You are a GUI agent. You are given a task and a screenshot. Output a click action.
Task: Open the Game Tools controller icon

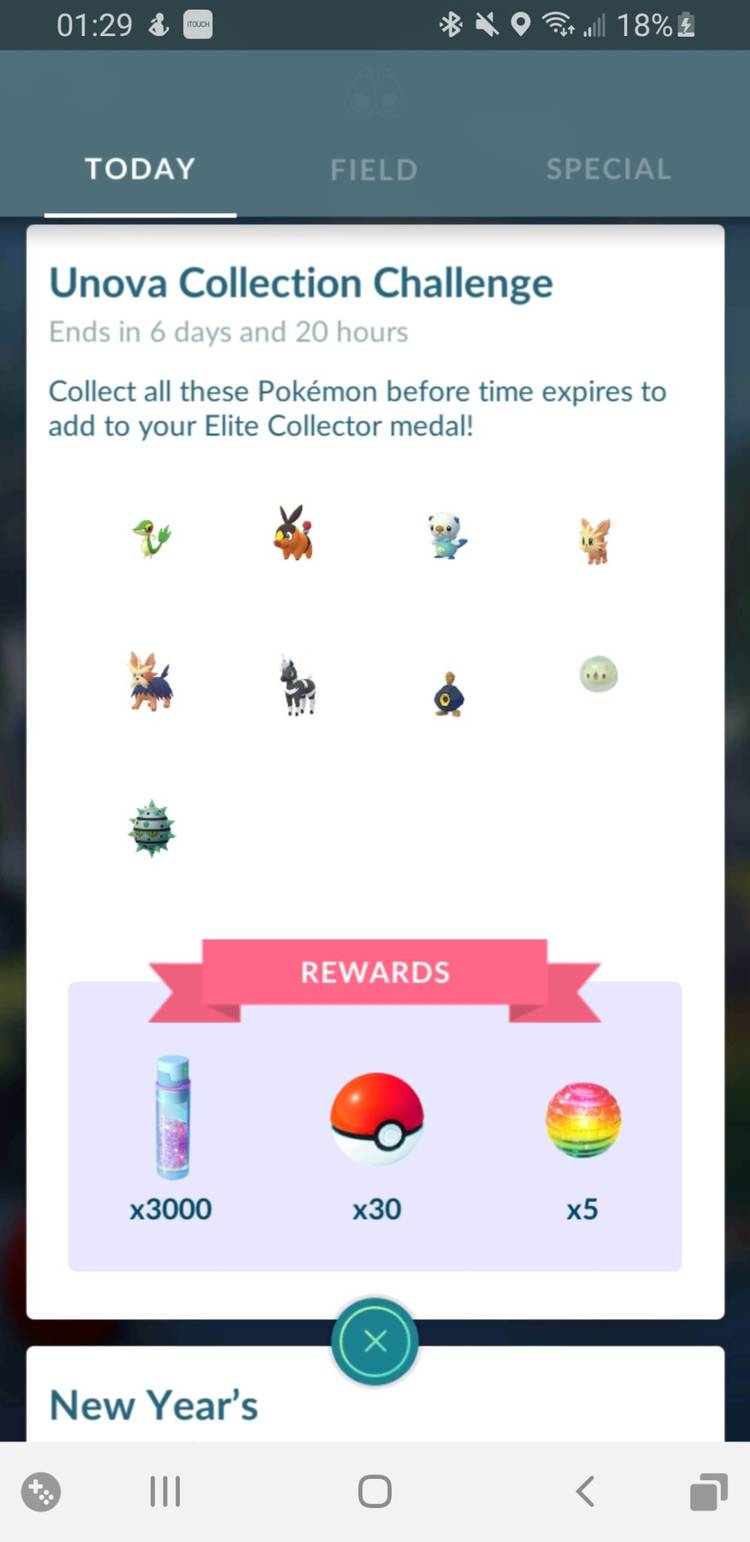coord(40,1491)
